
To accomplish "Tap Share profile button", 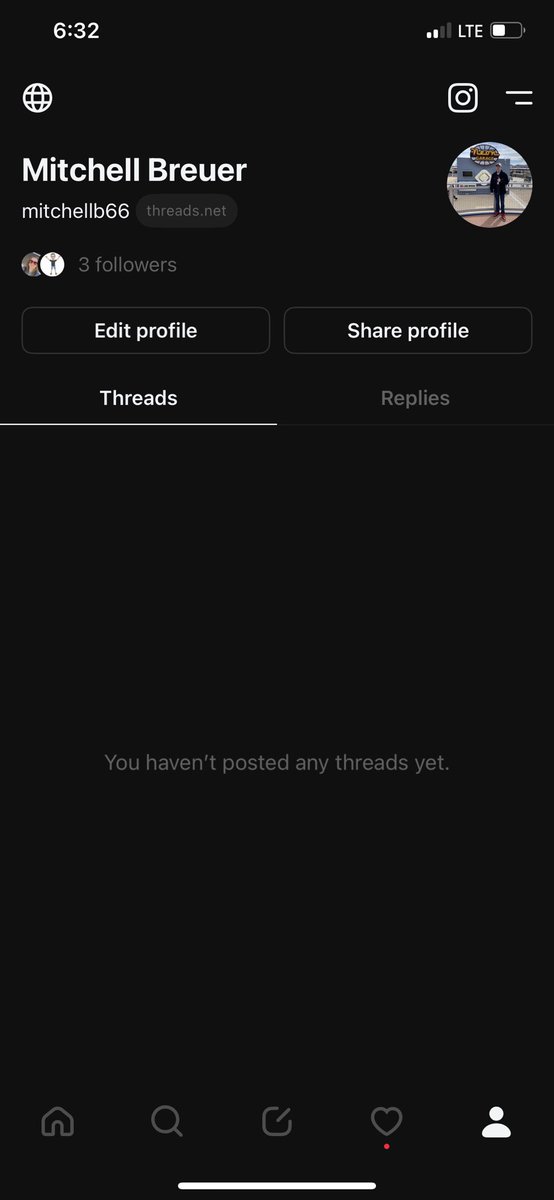I will [x=408, y=330].
